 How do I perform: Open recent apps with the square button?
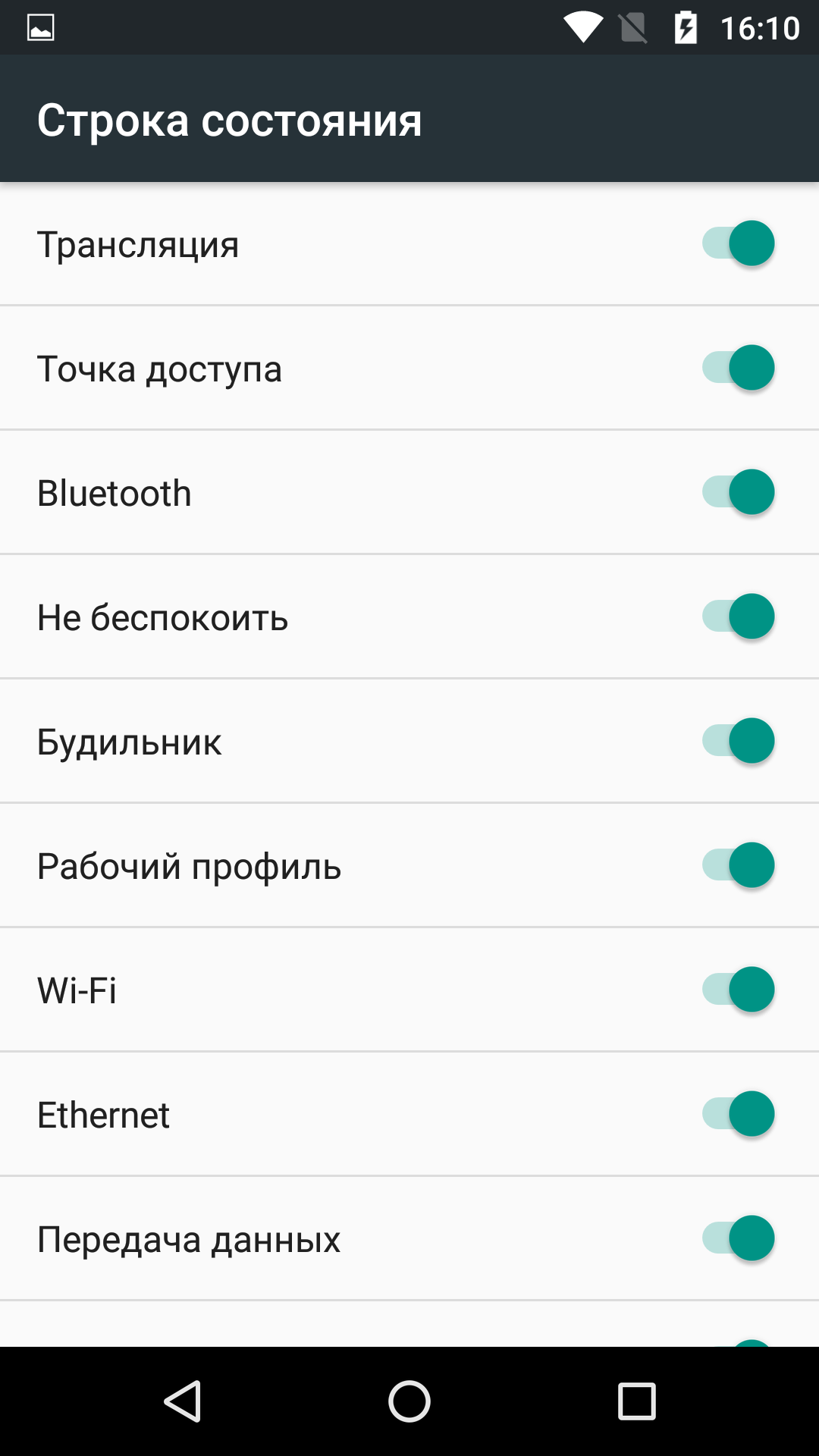click(637, 1401)
